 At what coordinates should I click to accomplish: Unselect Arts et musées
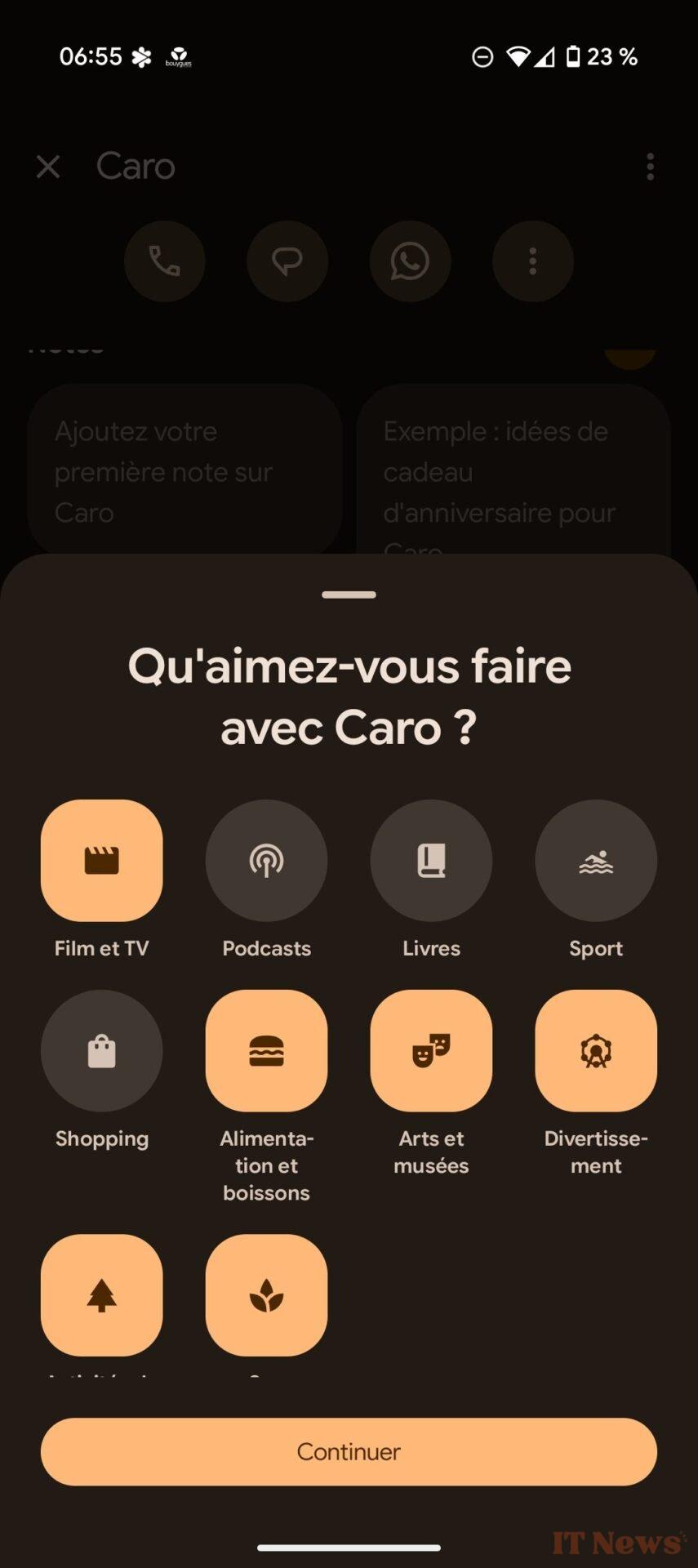tap(431, 1051)
